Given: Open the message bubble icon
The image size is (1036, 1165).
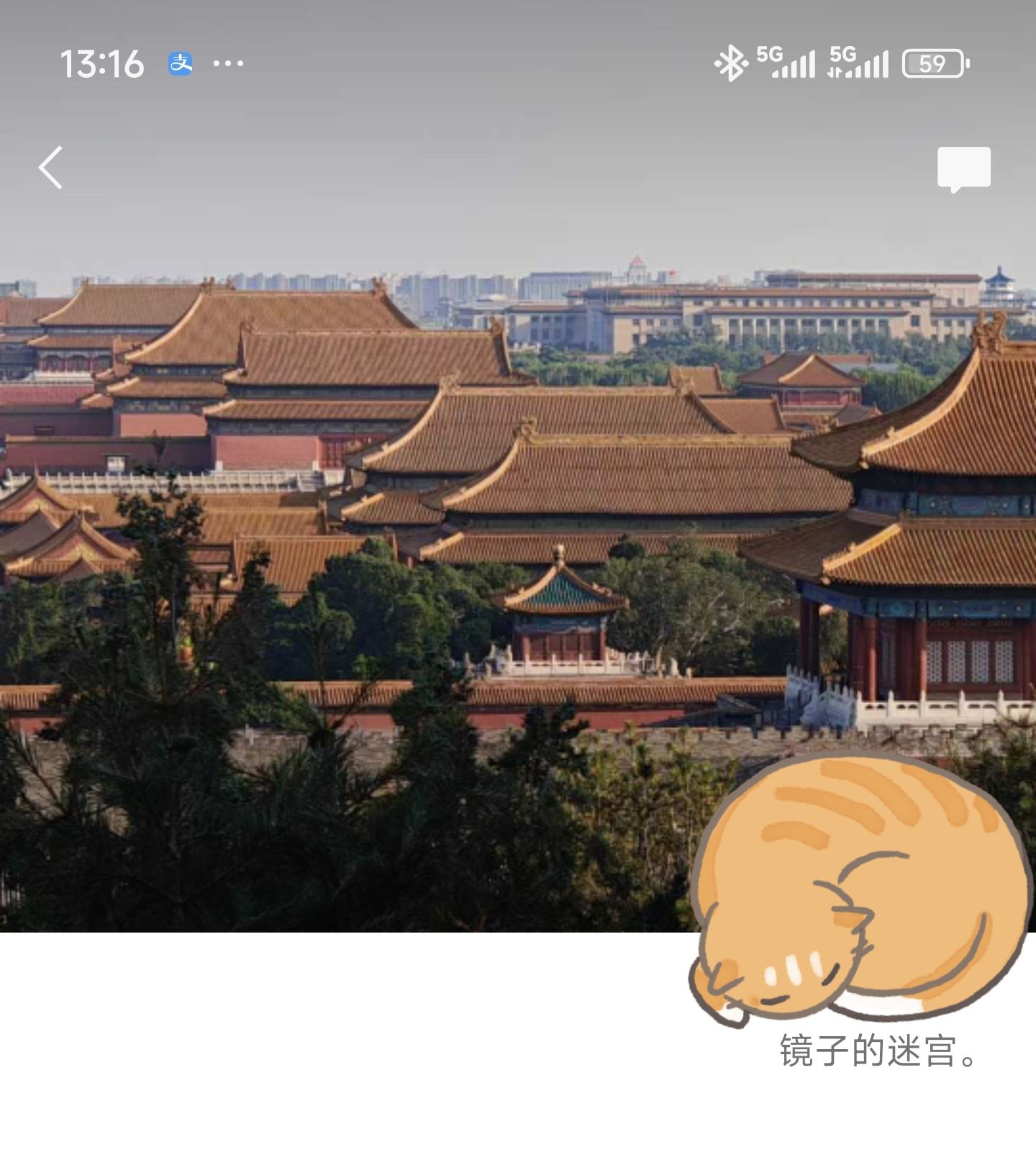Looking at the screenshot, I should tap(963, 170).
